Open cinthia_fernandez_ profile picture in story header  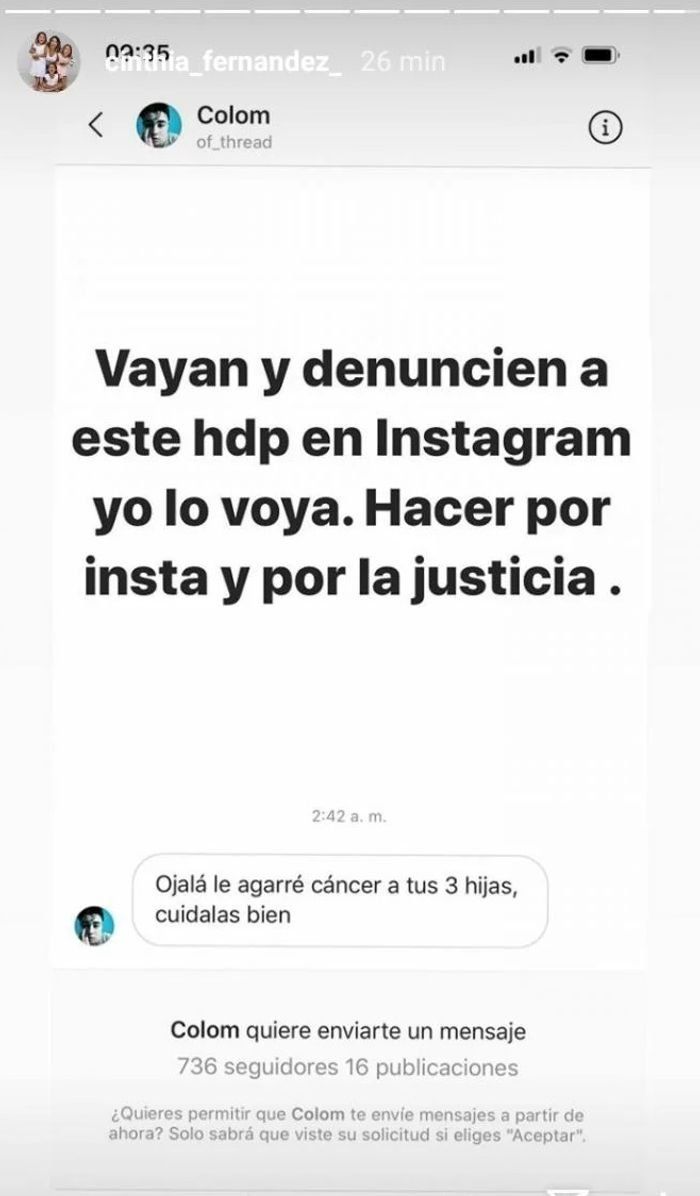coord(49,61)
